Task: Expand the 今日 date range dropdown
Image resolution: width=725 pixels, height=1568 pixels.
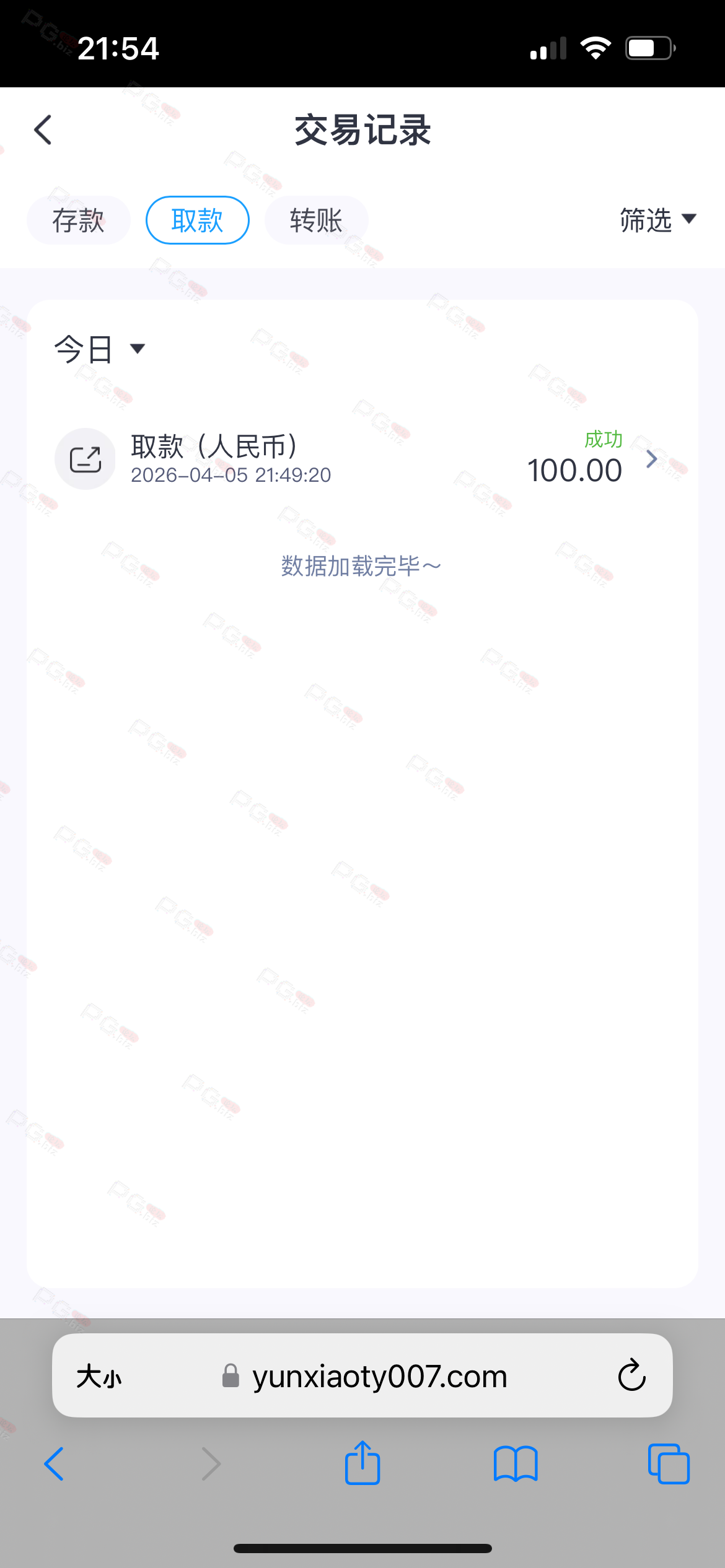Action: pyautogui.click(x=99, y=349)
